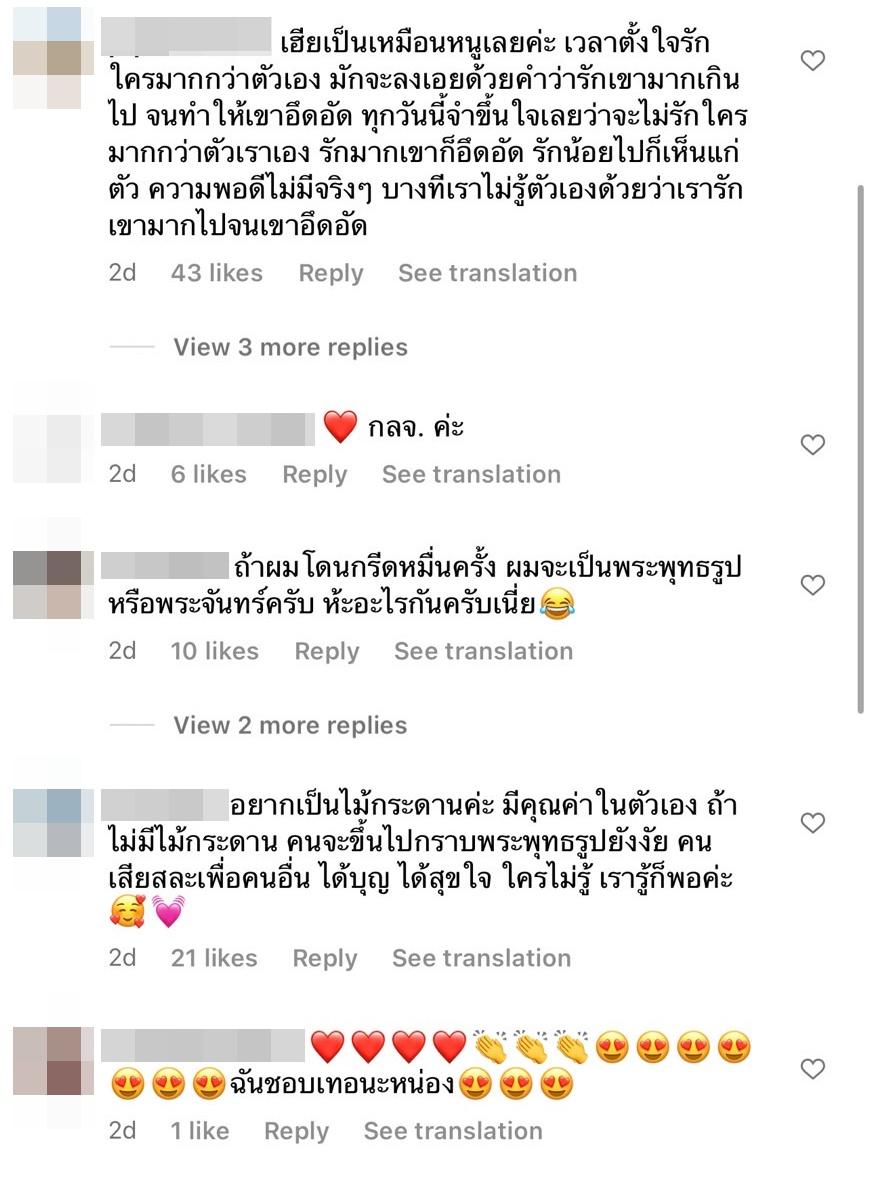Image resolution: width=870 pixels, height=1177 pixels.
Task: Reply to the comment with 43 likes
Action: click(x=331, y=273)
